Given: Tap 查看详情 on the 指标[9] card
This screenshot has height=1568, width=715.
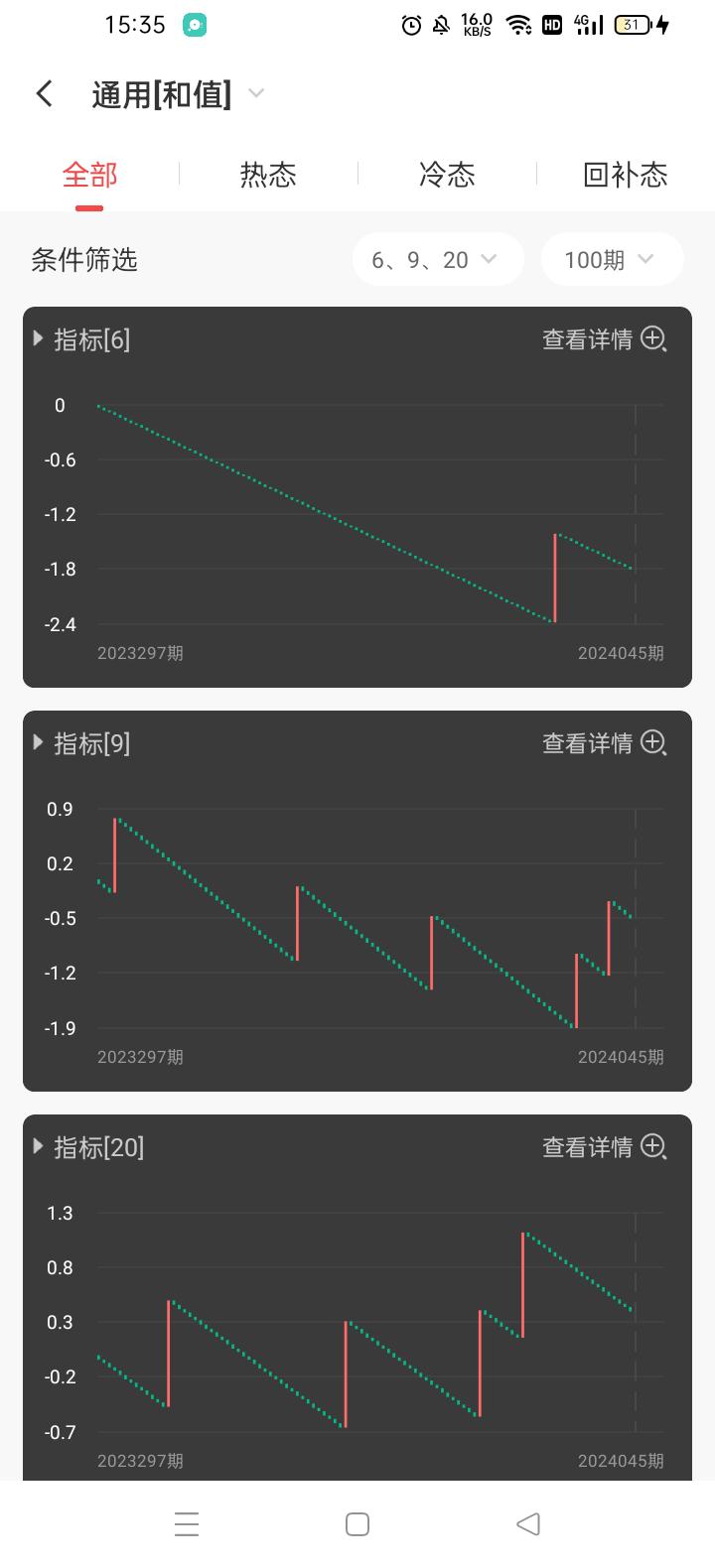Looking at the screenshot, I should (x=603, y=742).
